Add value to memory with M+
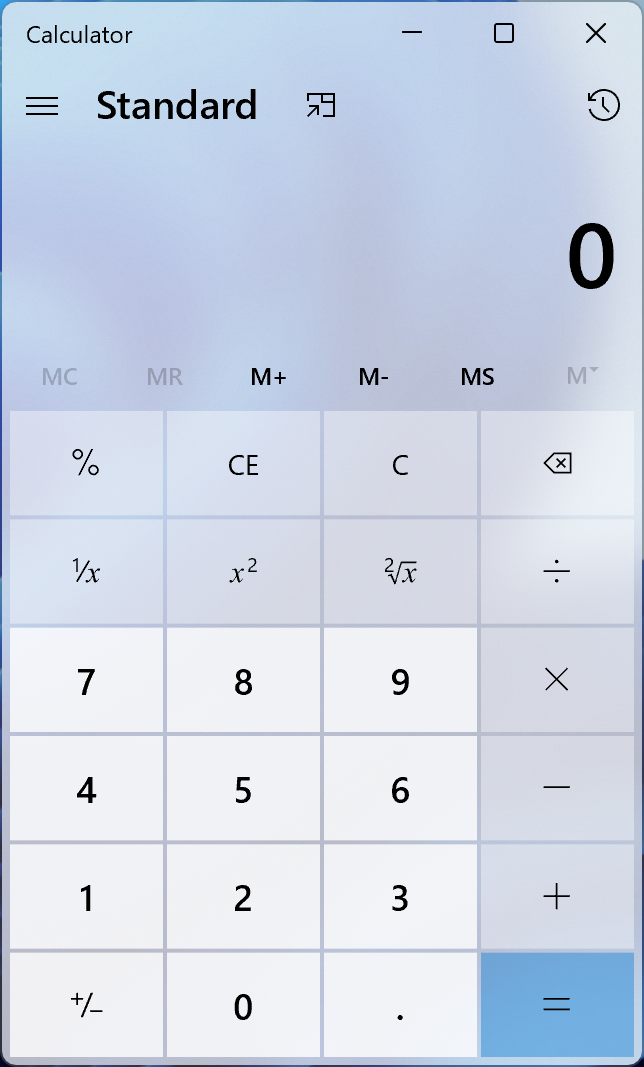This screenshot has width=644, height=1067. tap(268, 377)
